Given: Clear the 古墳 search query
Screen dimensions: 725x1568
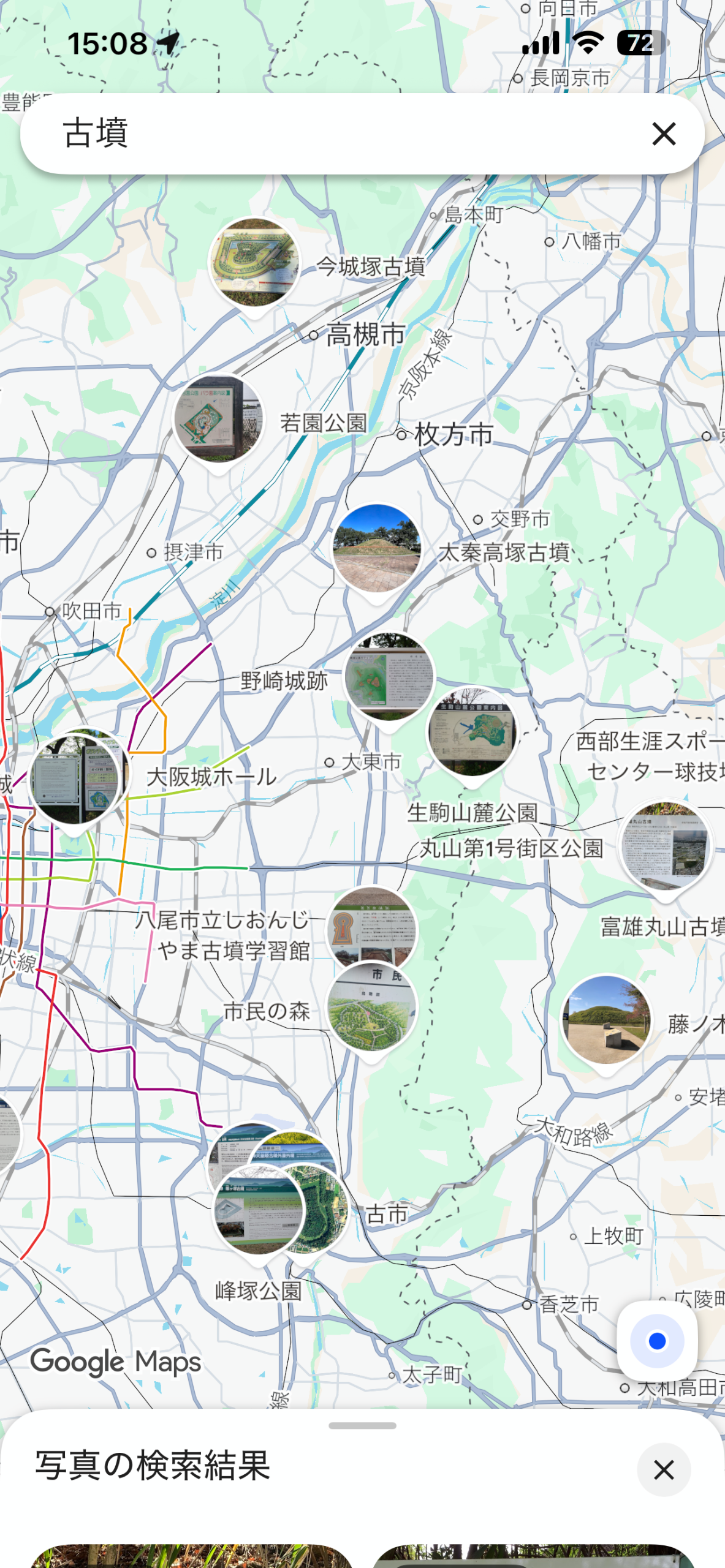Looking at the screenshot, I should click(x=664, y=134).
